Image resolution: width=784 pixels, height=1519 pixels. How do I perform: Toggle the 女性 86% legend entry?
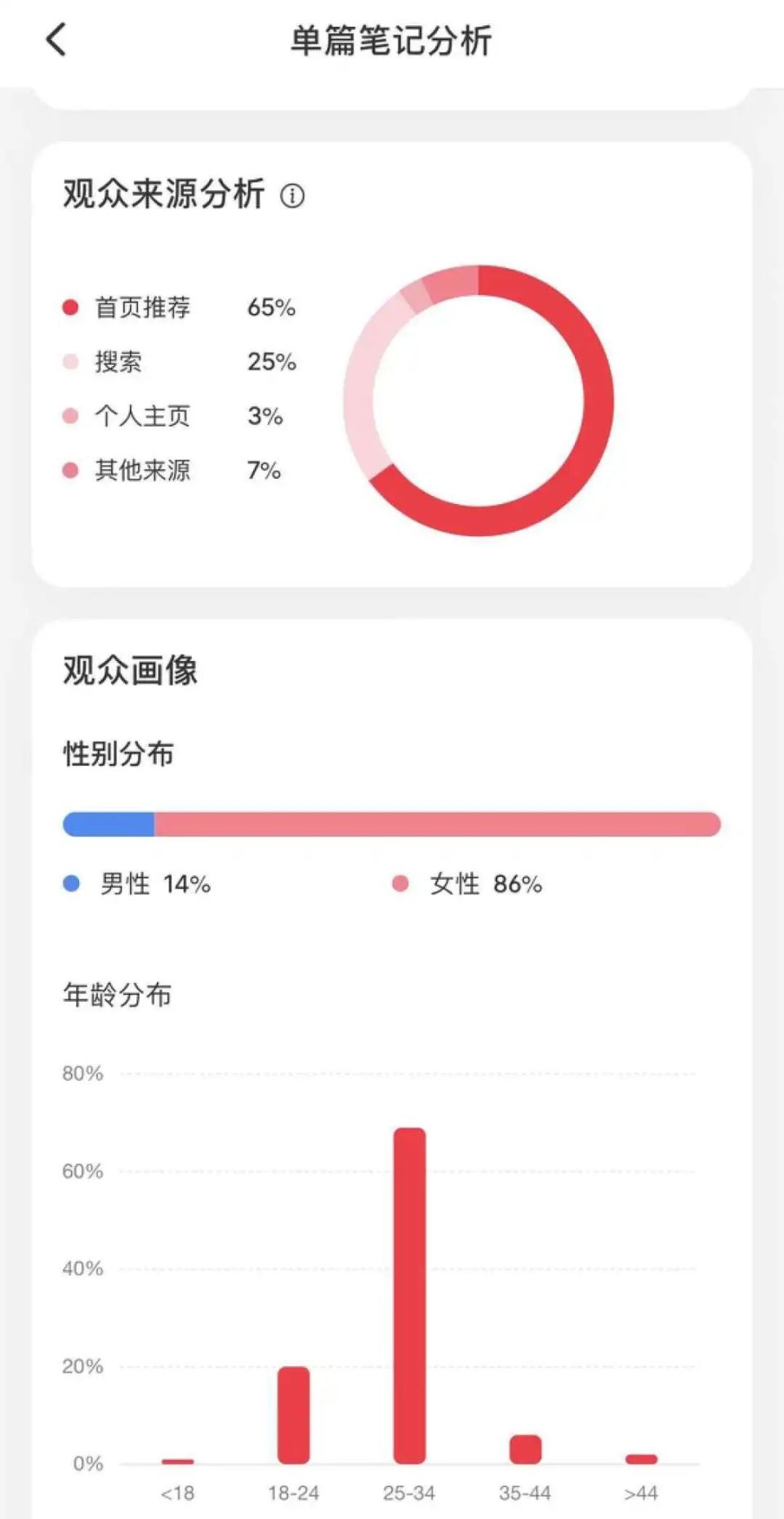click(486, 883)
